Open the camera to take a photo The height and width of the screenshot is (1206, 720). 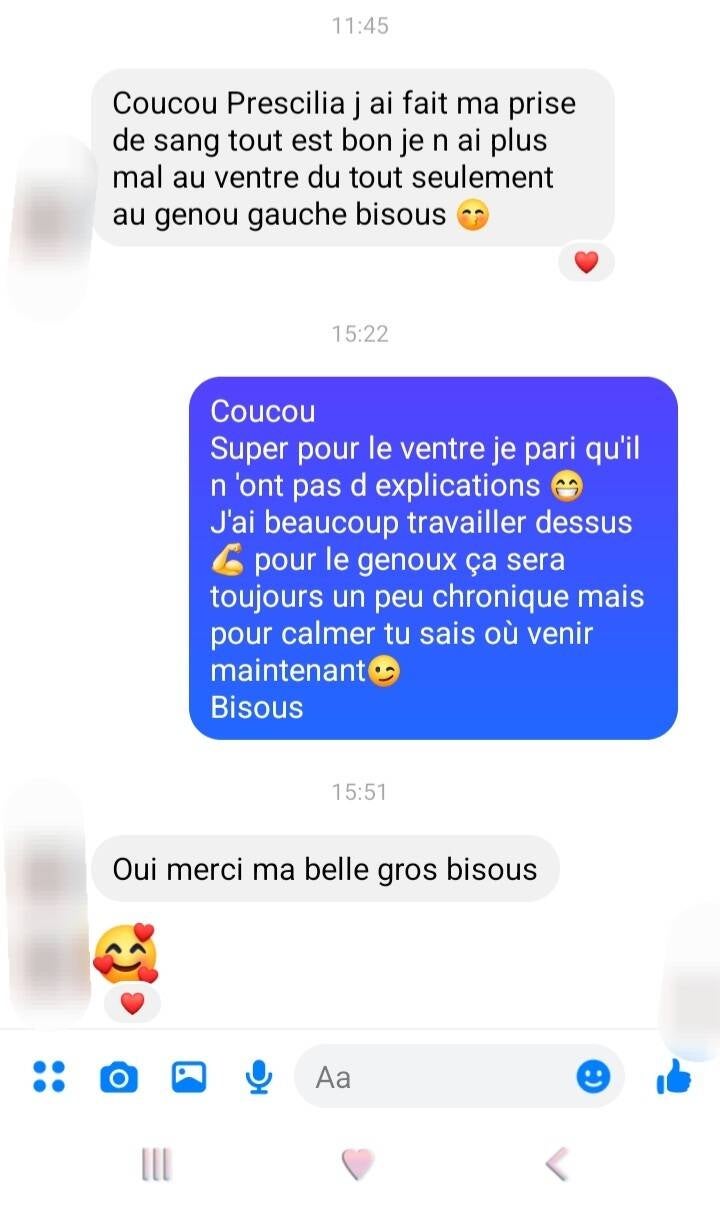point(119,1077)
